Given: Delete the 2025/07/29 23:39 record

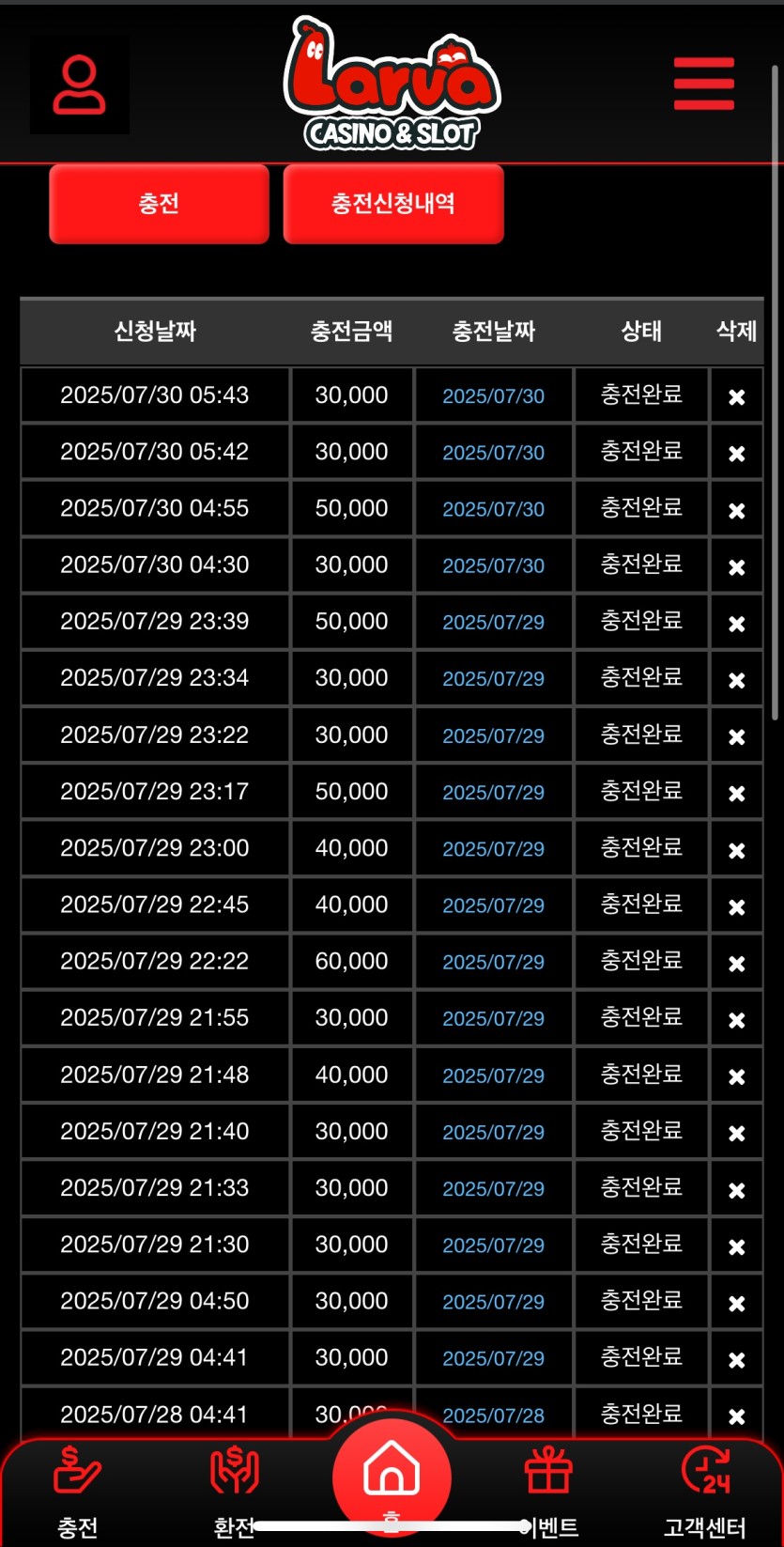Looking at the screenshot, I should (x=737, y=624).
